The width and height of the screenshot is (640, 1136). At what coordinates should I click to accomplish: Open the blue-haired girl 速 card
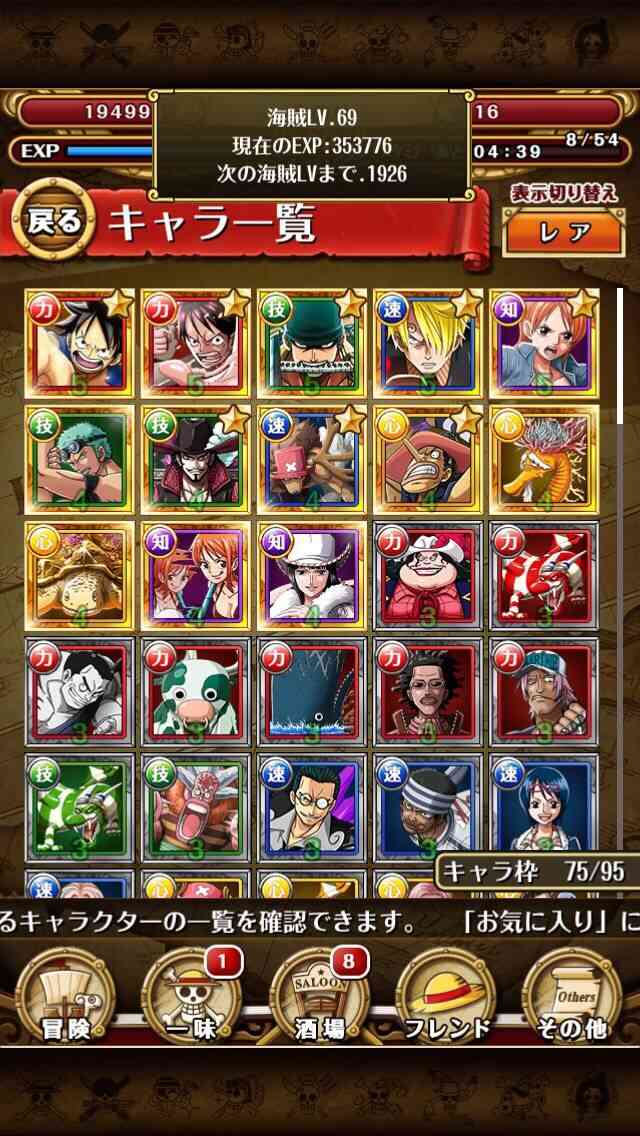pyautogui.click(x=544, y=808)
